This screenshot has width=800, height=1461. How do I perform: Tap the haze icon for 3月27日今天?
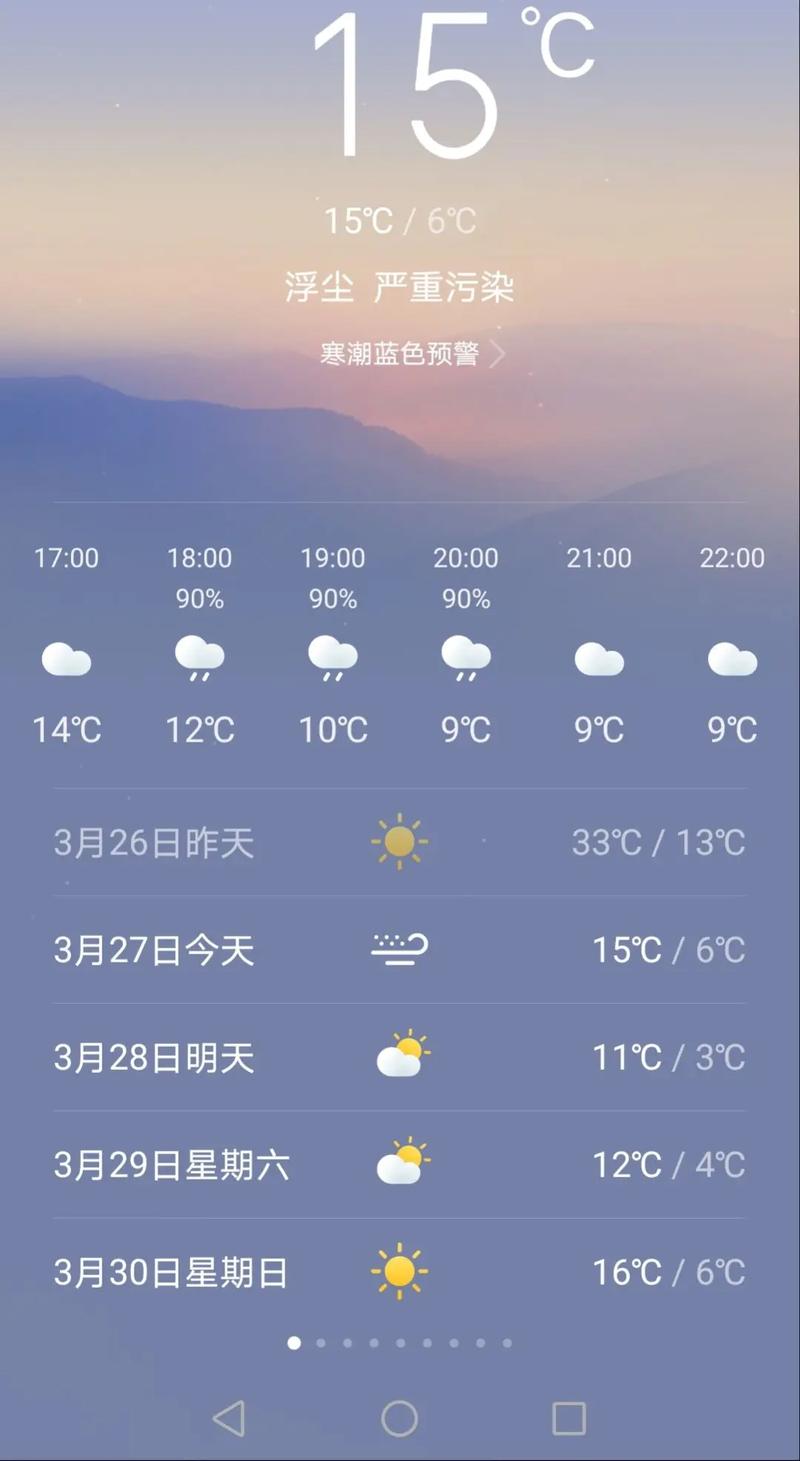(400, 950)
